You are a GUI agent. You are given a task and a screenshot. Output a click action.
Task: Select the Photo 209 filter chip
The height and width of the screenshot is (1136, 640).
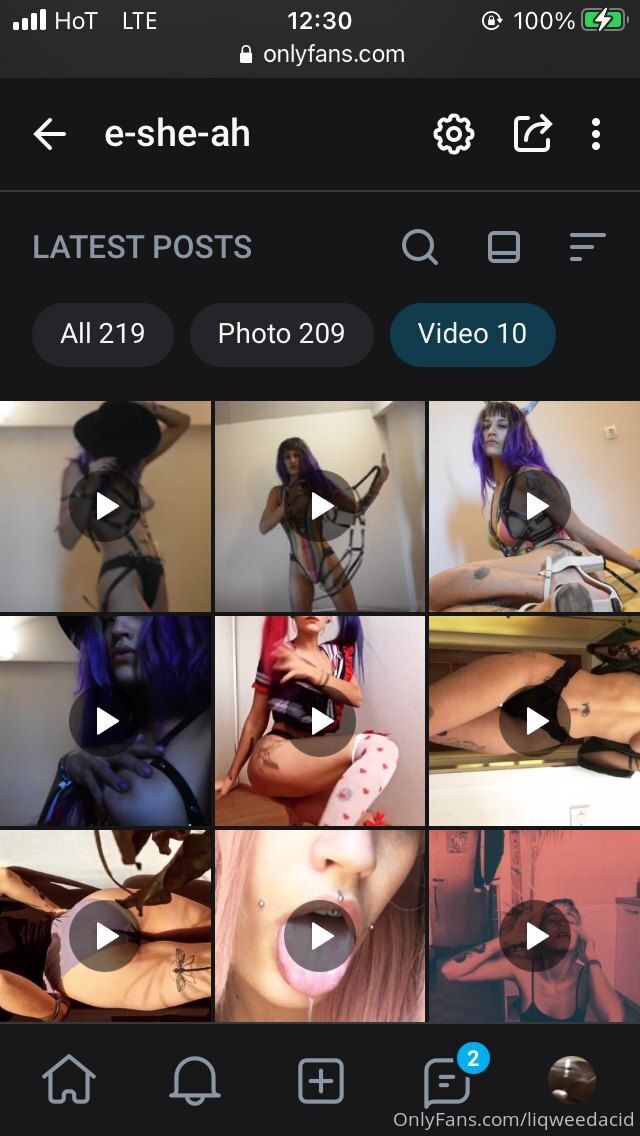[281, 334]
